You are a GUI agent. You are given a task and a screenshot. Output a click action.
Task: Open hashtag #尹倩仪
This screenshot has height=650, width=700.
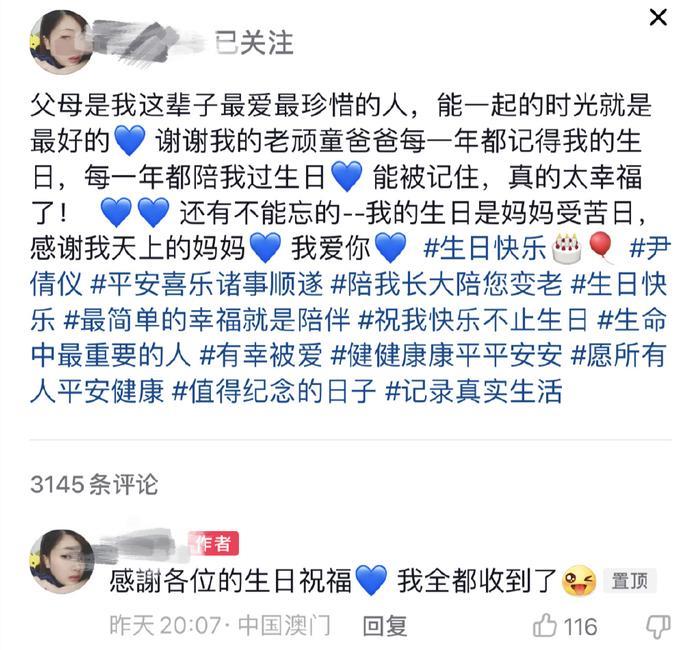coord(656,246)
